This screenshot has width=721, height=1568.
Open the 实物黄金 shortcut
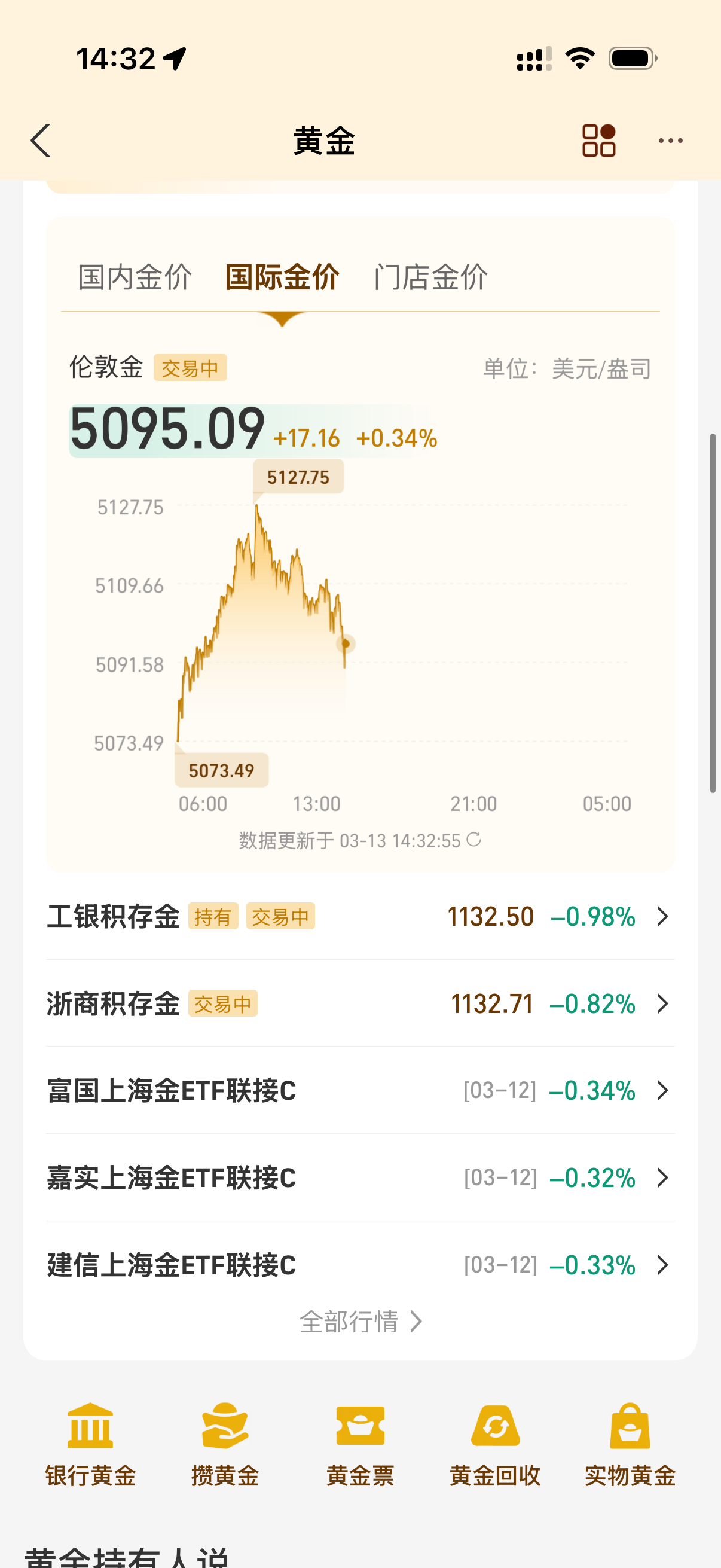[x=630, y=1444]
